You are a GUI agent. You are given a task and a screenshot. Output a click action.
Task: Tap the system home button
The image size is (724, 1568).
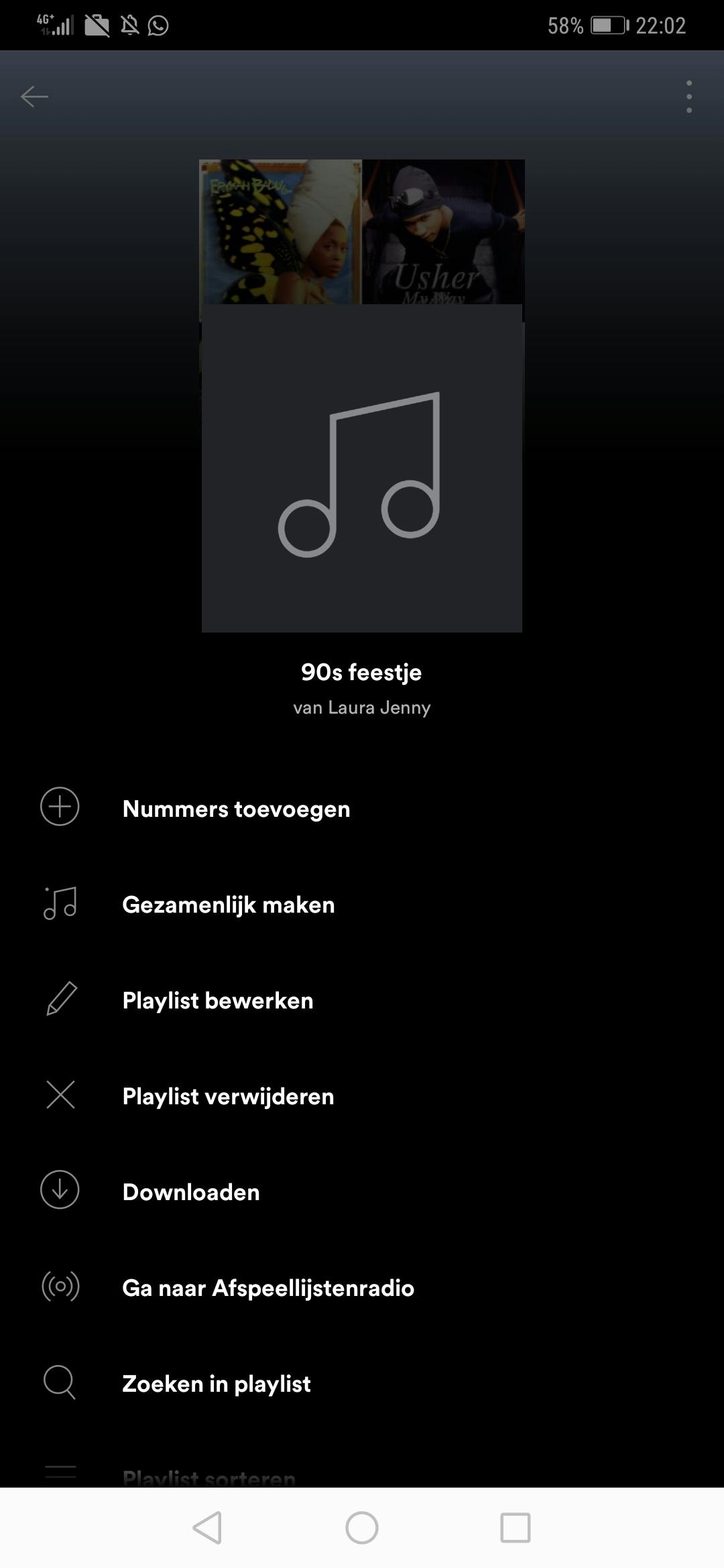pyautogui.click(x=362, y=1528)
